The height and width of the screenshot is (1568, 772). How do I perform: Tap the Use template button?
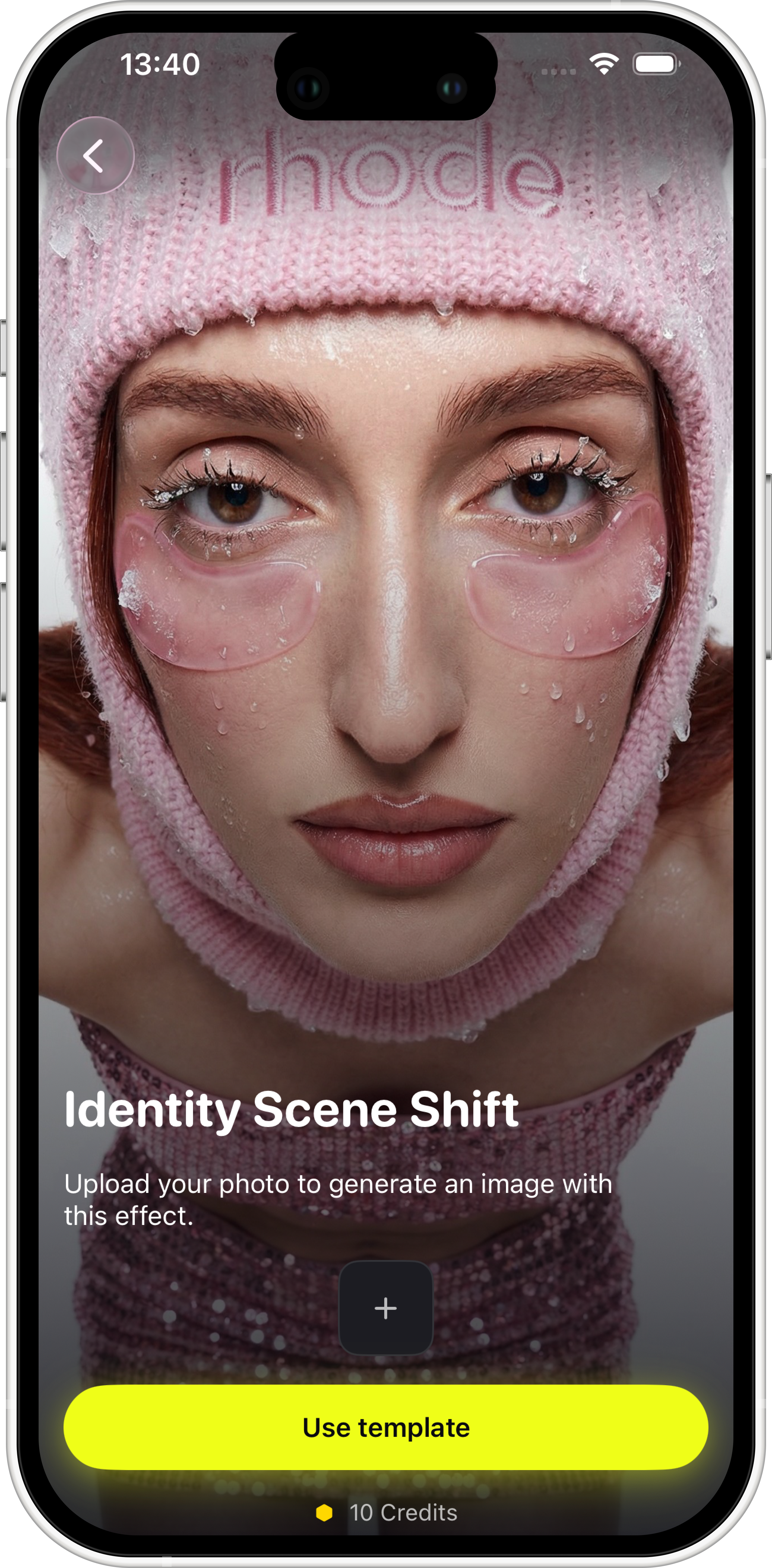point(385,1427)
